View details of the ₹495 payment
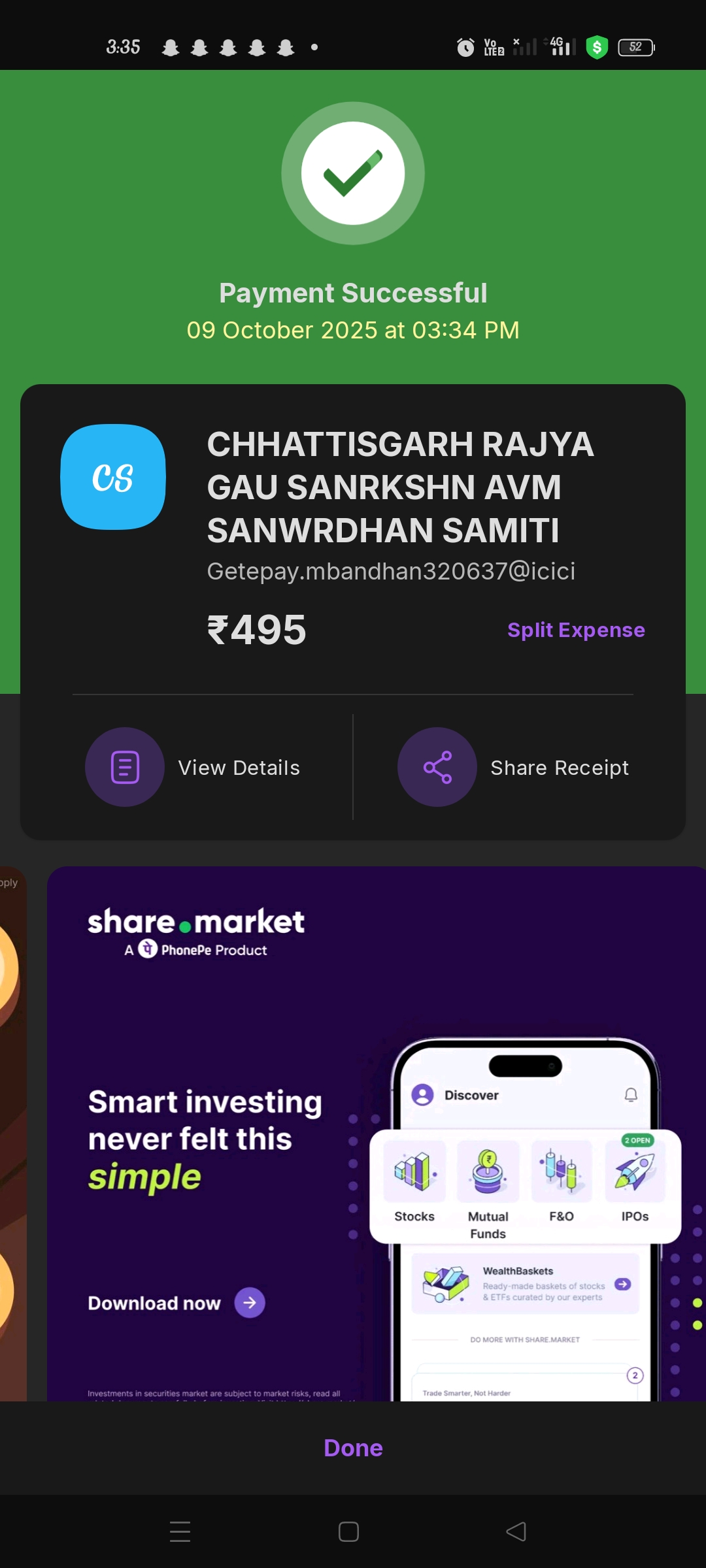The width and height of the screenshot is (706, 1568). point(193,767)
